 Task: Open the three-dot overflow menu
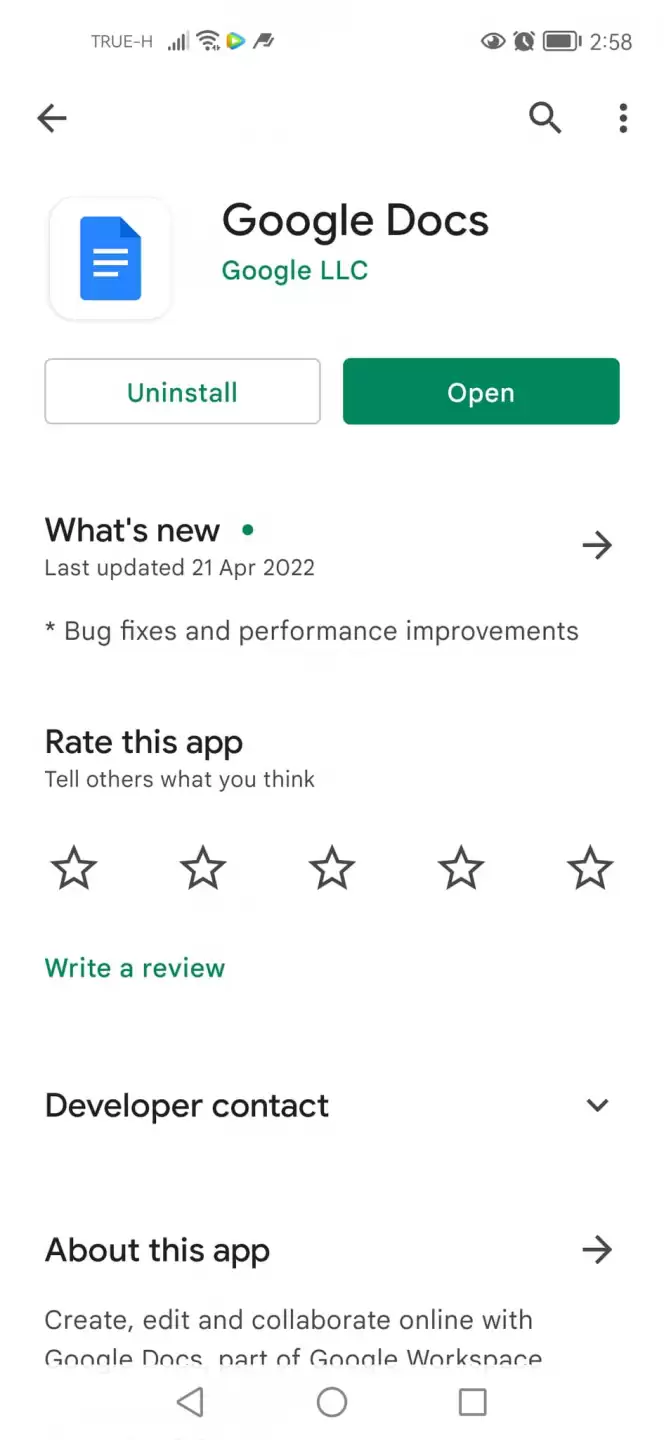(623, 118)
